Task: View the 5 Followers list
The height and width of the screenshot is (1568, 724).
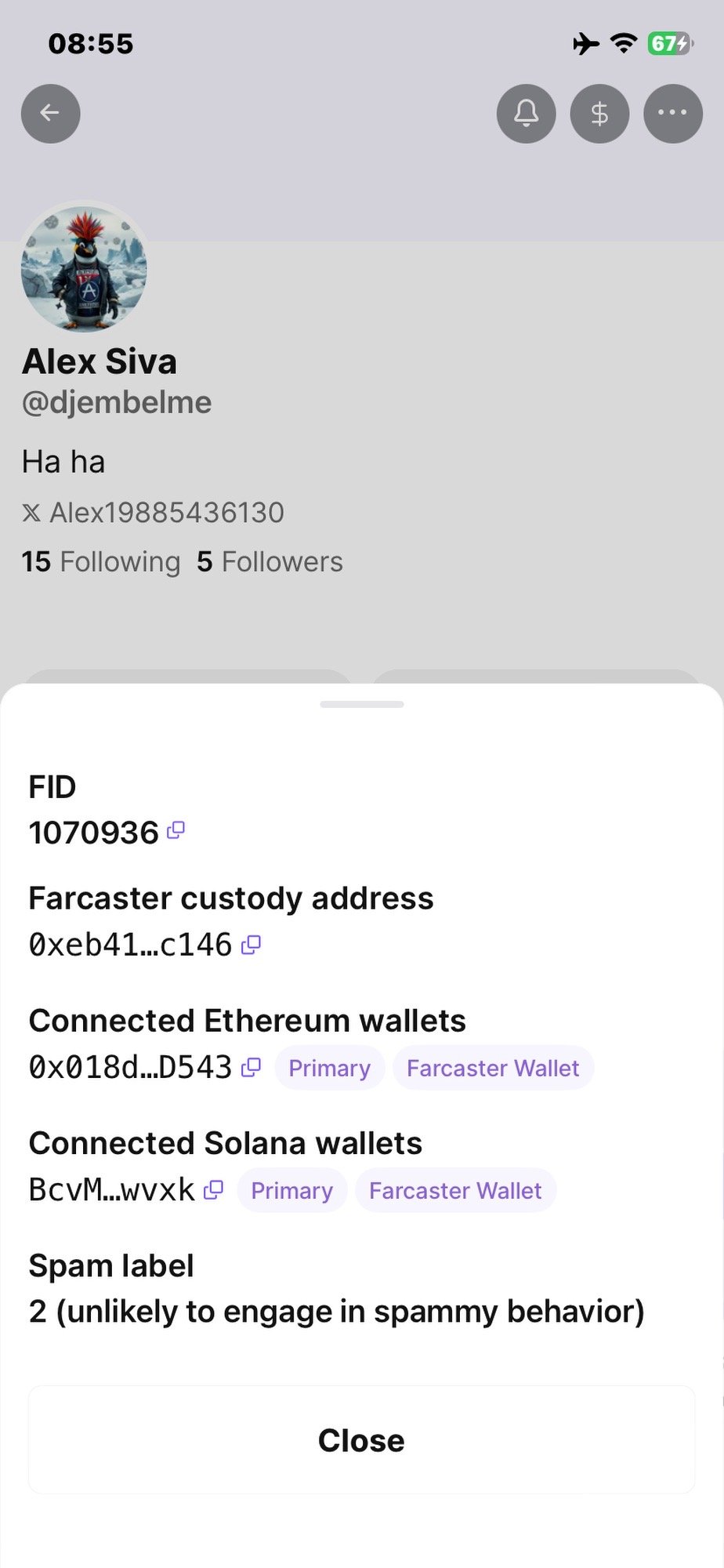Action: [270, 562]
